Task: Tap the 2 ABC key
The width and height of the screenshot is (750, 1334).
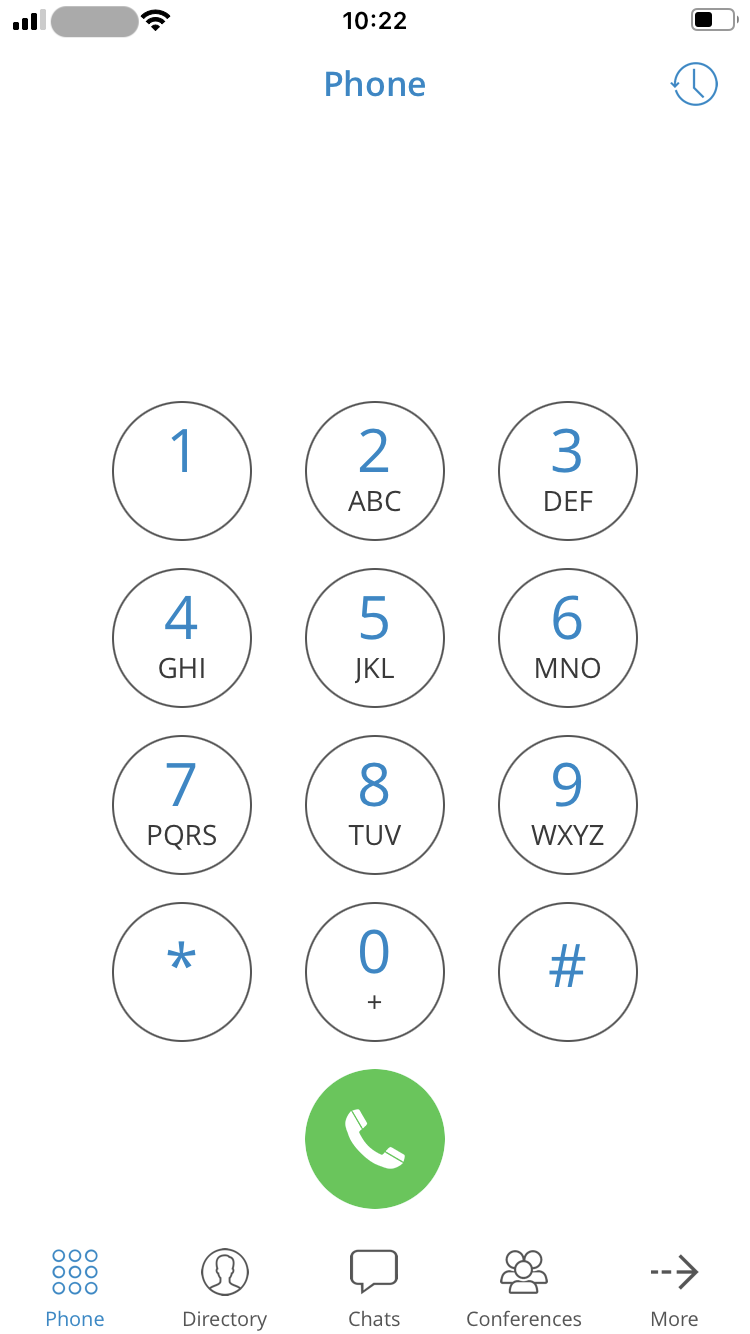Action: (x=375, y=471)
